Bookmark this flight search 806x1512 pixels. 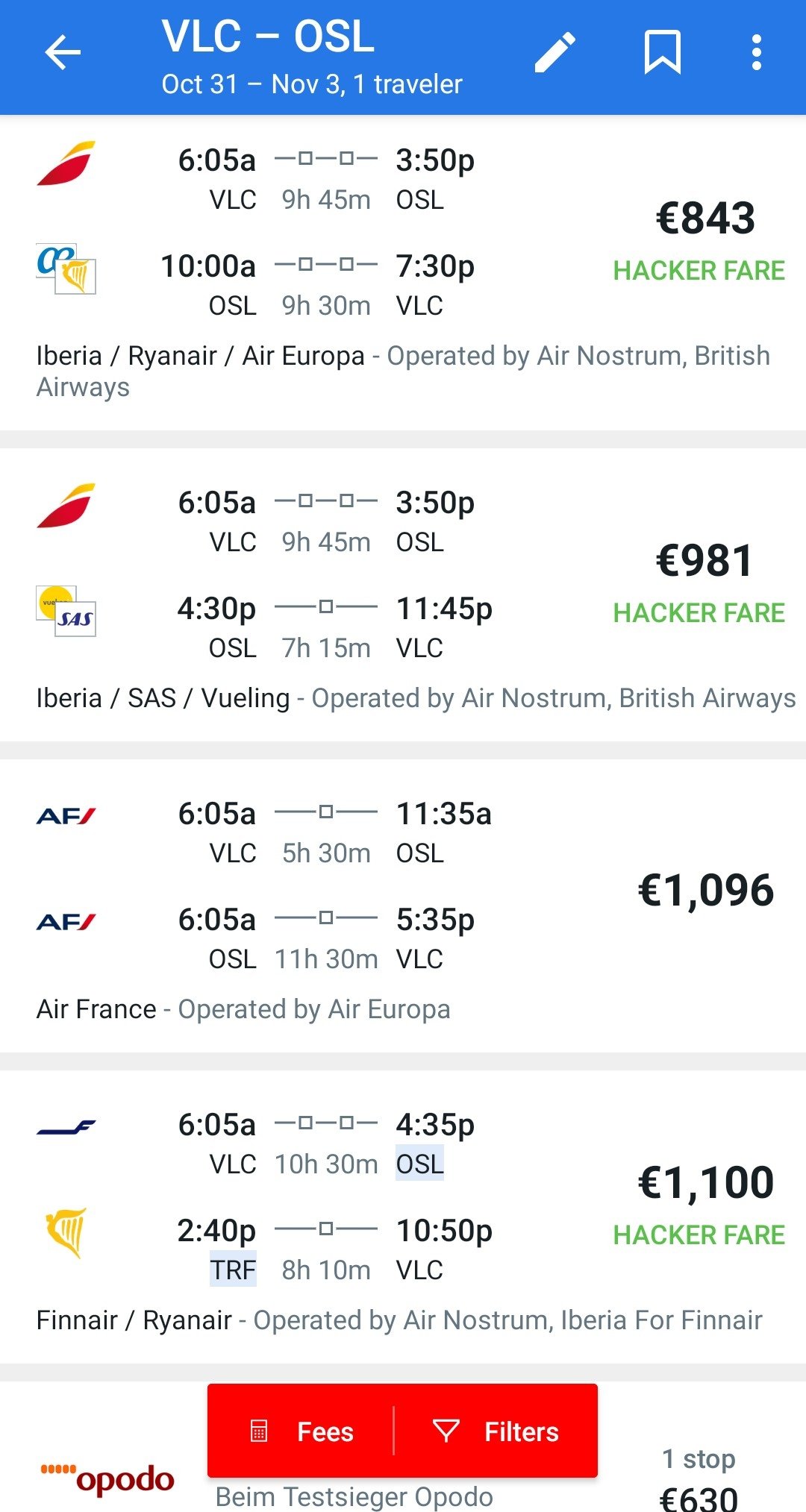pyautogui.click(x=662, y=52)
